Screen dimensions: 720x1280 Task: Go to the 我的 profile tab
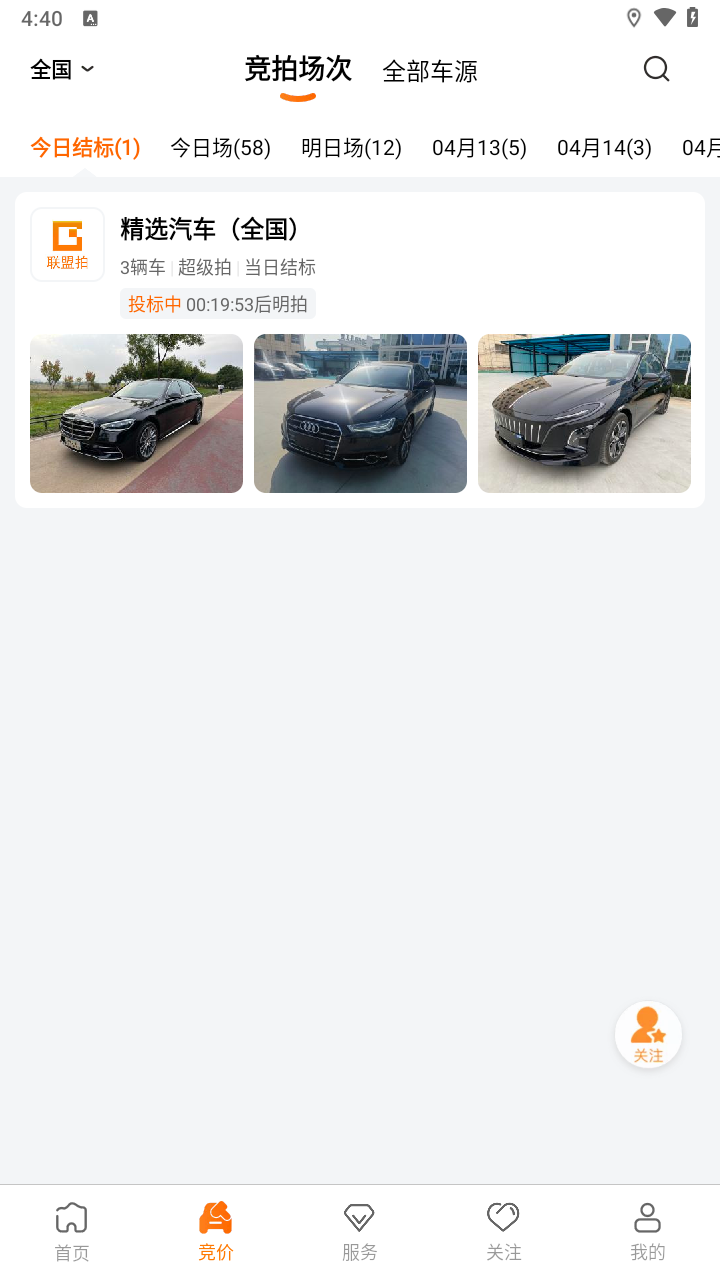coord(647,1231)
